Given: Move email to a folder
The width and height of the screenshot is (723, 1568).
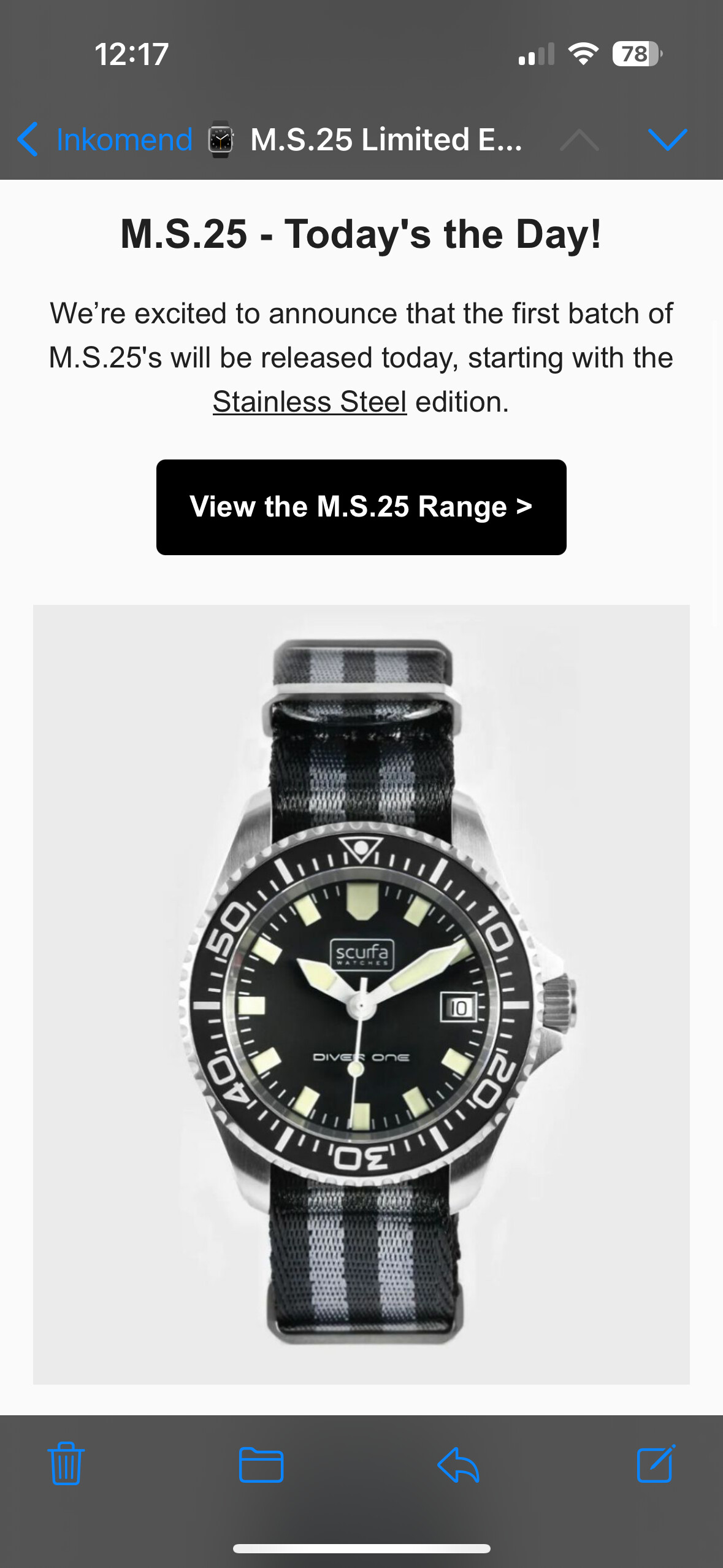Looking at the screenshot, I should pyautogui.click(x=261, y=1464).
